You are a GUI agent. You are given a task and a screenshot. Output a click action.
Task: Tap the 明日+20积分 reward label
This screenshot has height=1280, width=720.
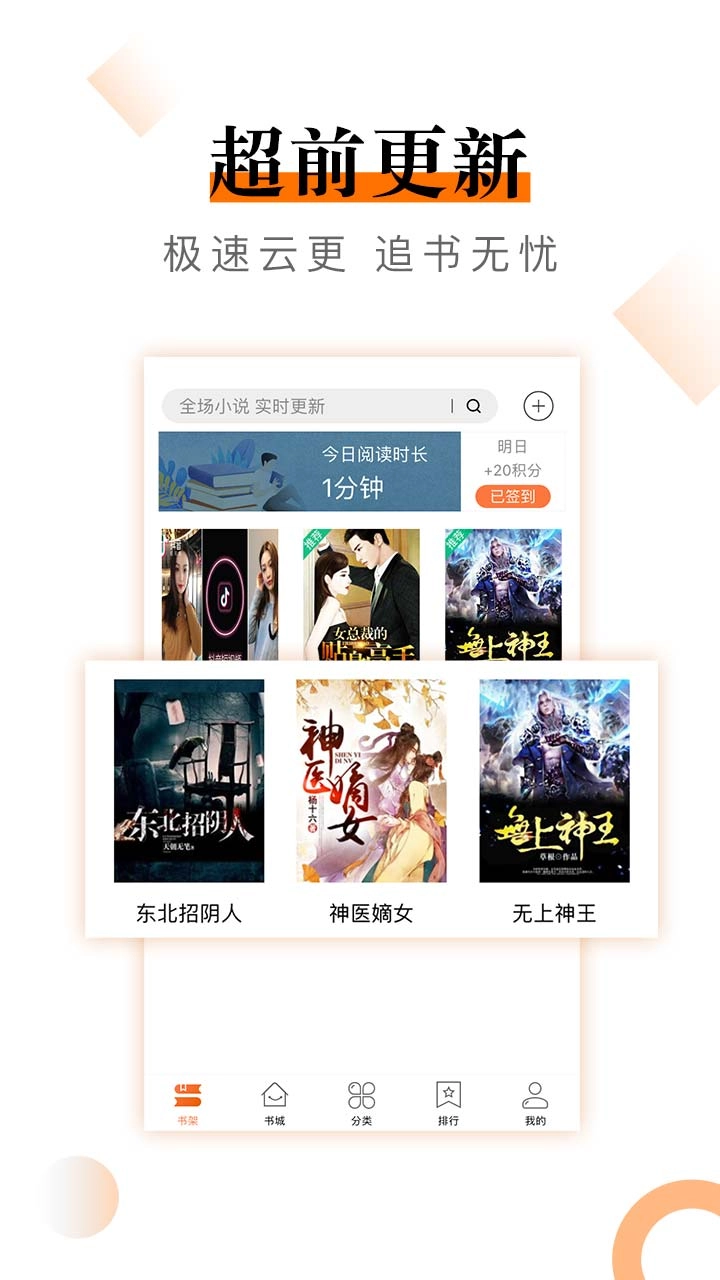[513, 458]
